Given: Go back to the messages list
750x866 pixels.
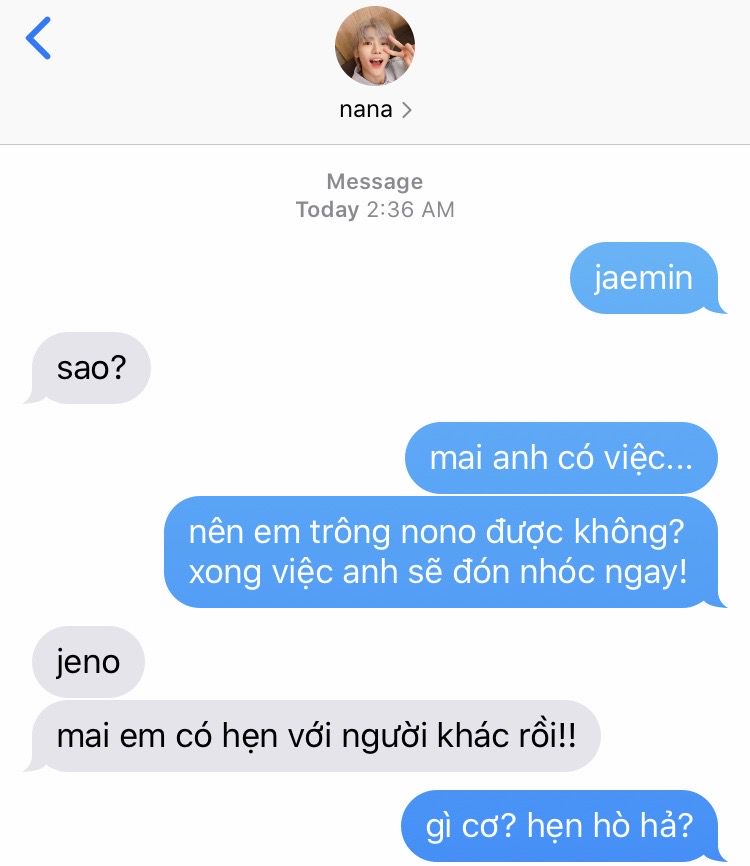Looking at the screenshot, I should pyautogui.click(x=38, y=39).
